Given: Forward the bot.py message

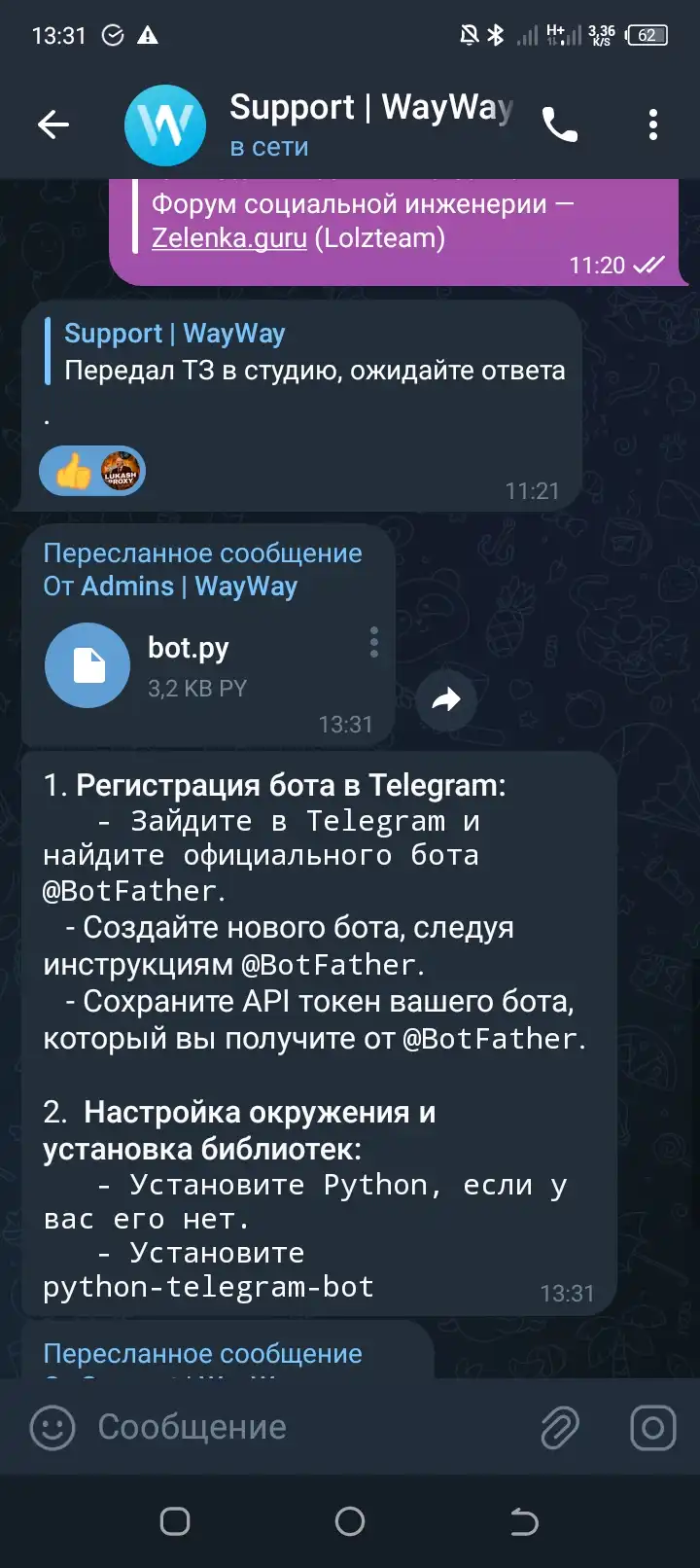Looking at the screenshot, I should pyautogui.click(x=446, y=699).
